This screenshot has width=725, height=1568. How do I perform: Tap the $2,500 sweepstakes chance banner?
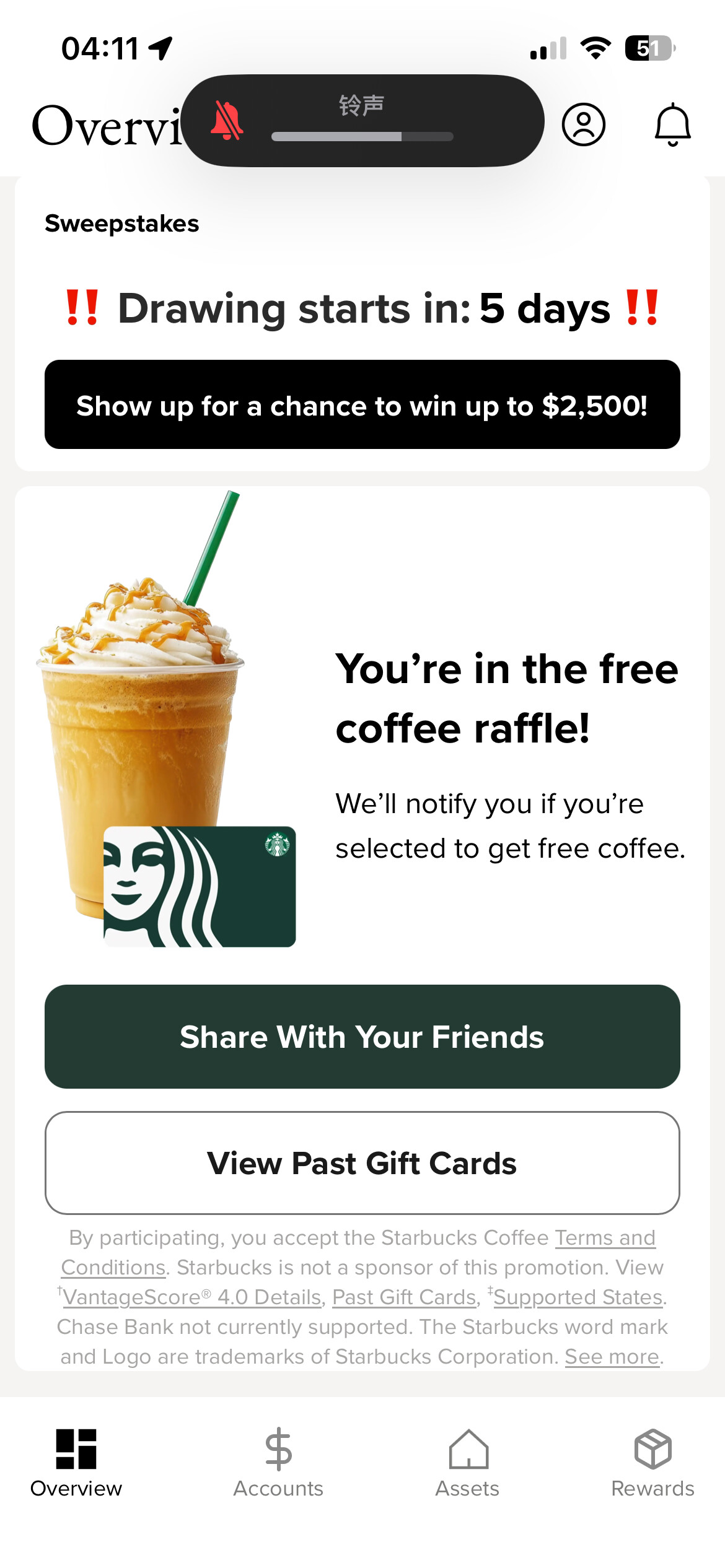coord(362,405)
